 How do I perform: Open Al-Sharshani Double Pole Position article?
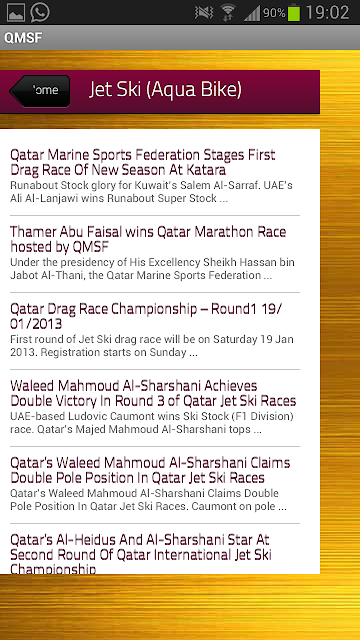155,485
